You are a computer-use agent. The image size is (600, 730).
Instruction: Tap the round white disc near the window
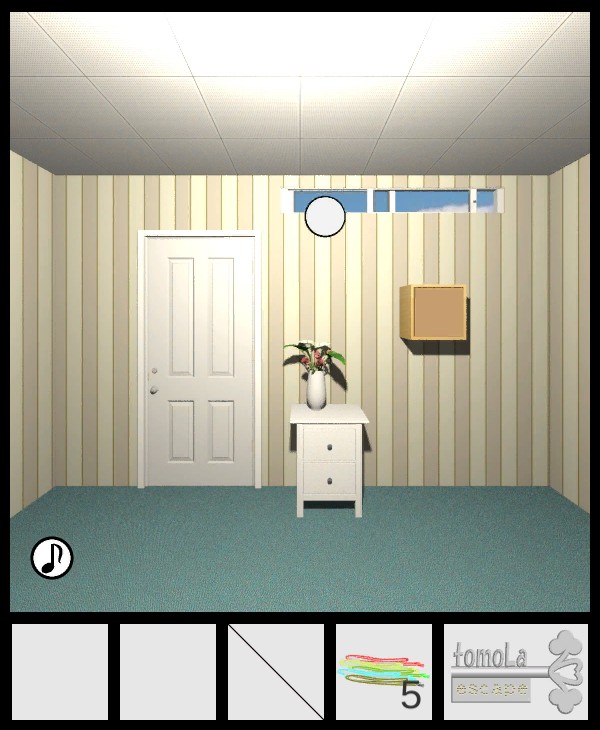click(324, 217)
